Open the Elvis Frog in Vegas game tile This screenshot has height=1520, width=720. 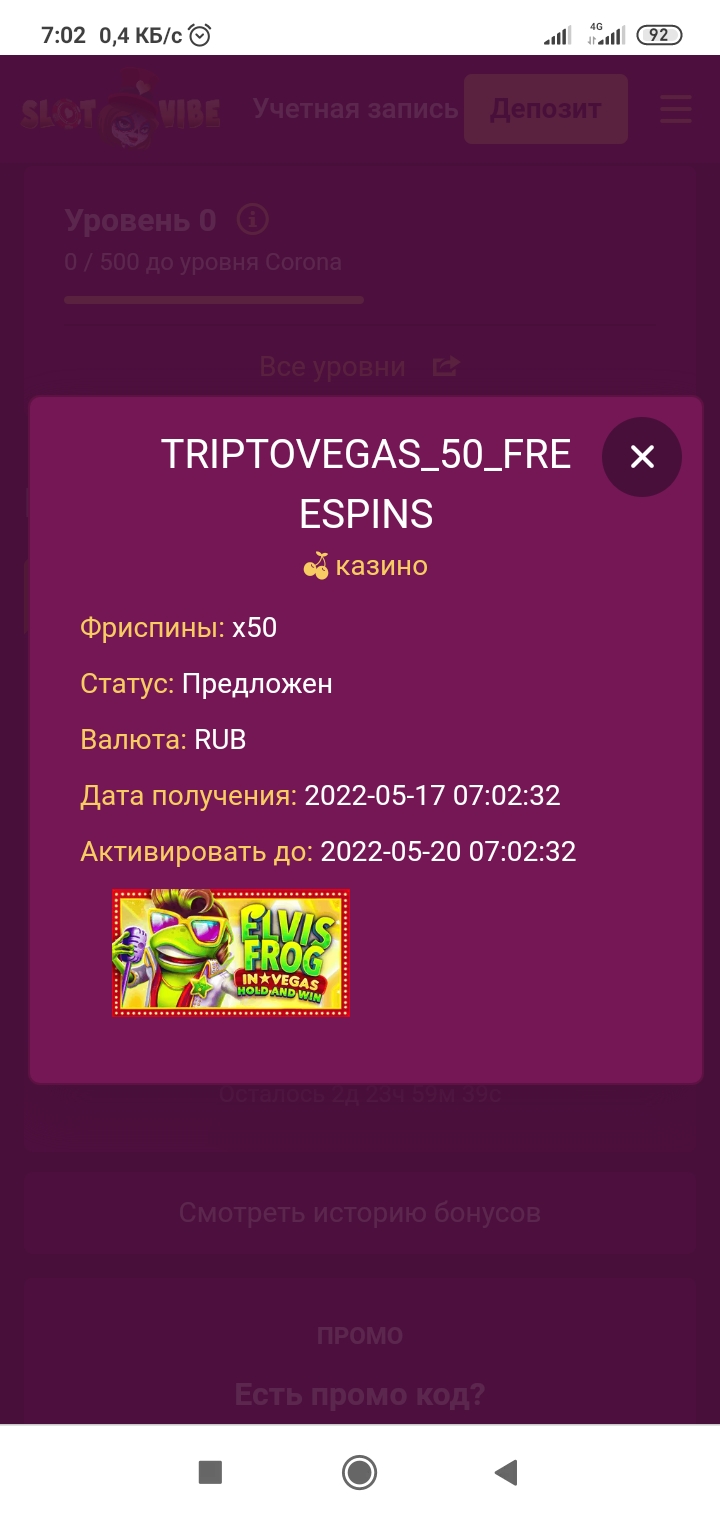pyautogui.click(x=231, y=953)
